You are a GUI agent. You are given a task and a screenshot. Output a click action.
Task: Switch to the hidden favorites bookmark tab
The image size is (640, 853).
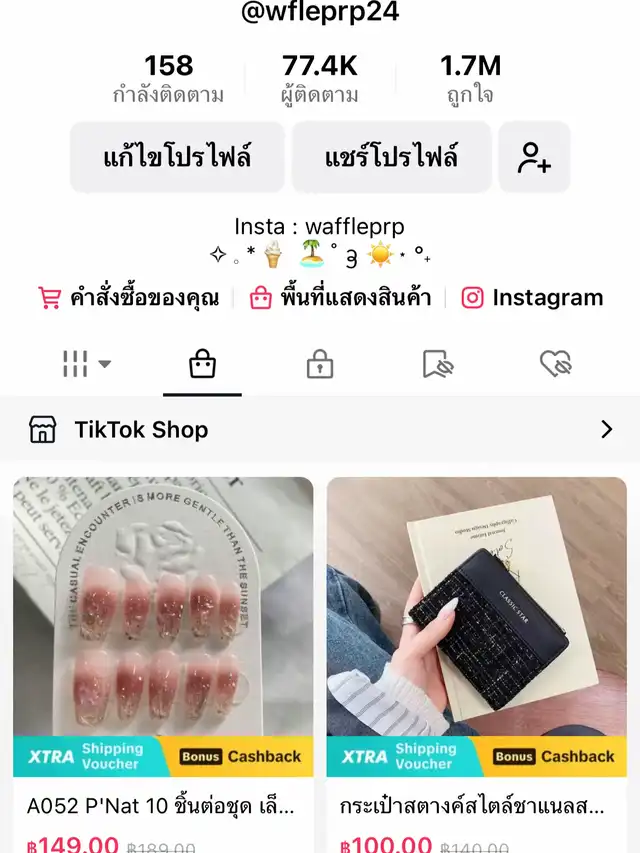click(438, 365)
